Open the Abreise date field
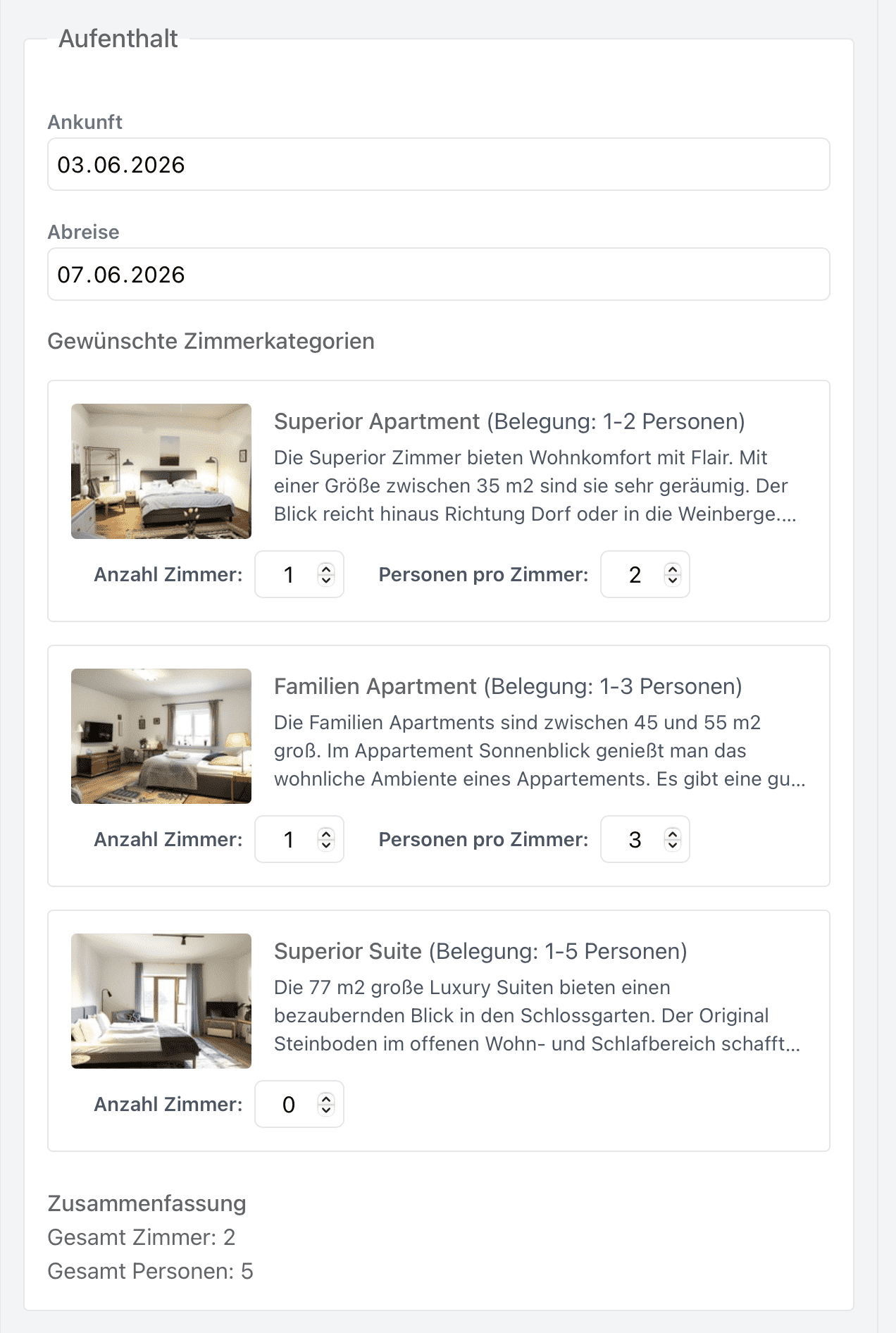Viewport: 896px width, 1333px height. pyautogui.click(x=438, y=274)
